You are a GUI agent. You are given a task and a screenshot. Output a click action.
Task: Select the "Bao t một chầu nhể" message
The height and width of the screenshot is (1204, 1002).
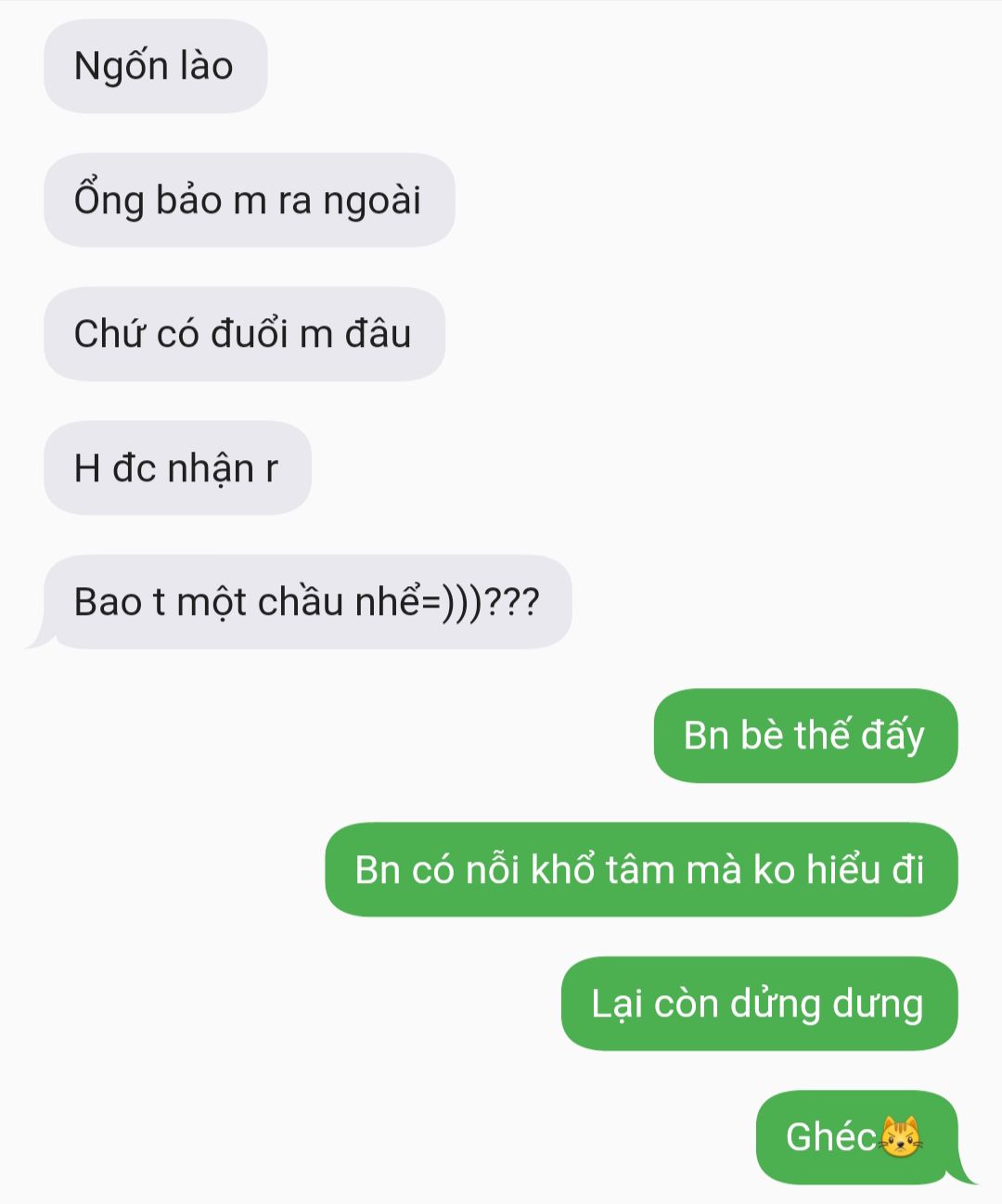[x=307, y=602]
